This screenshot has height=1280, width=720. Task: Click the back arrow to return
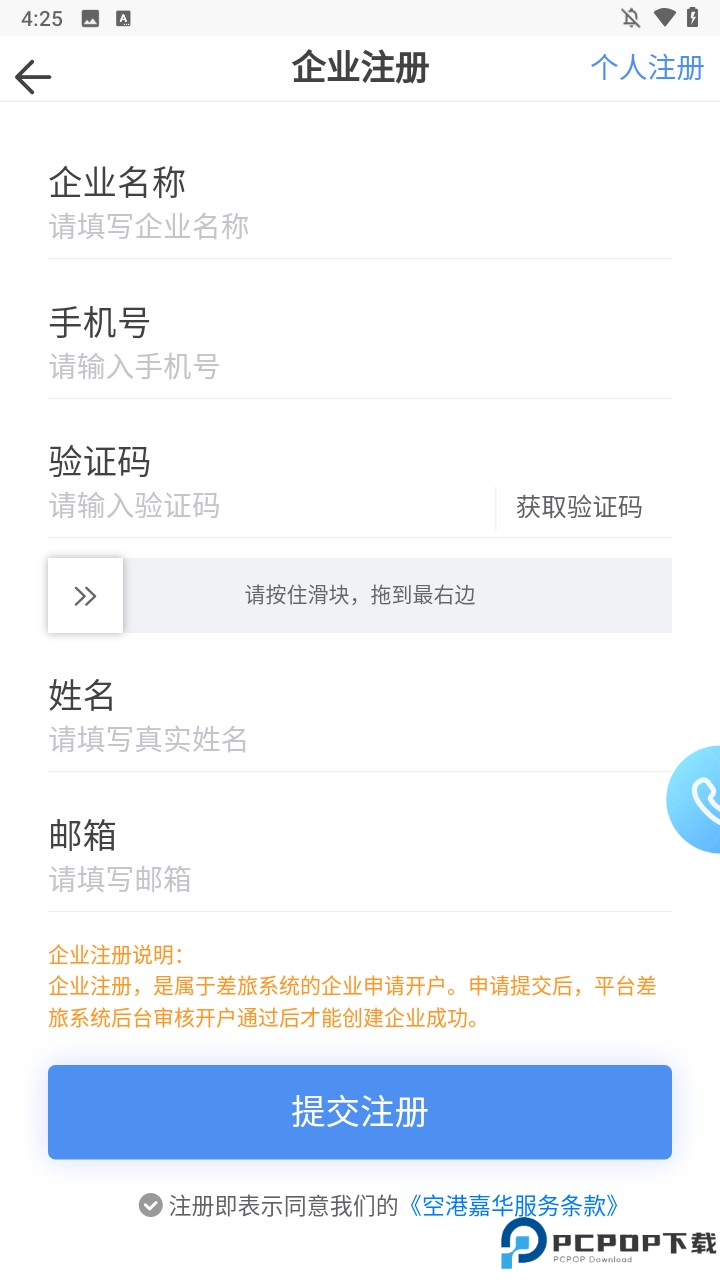(32, 76)
